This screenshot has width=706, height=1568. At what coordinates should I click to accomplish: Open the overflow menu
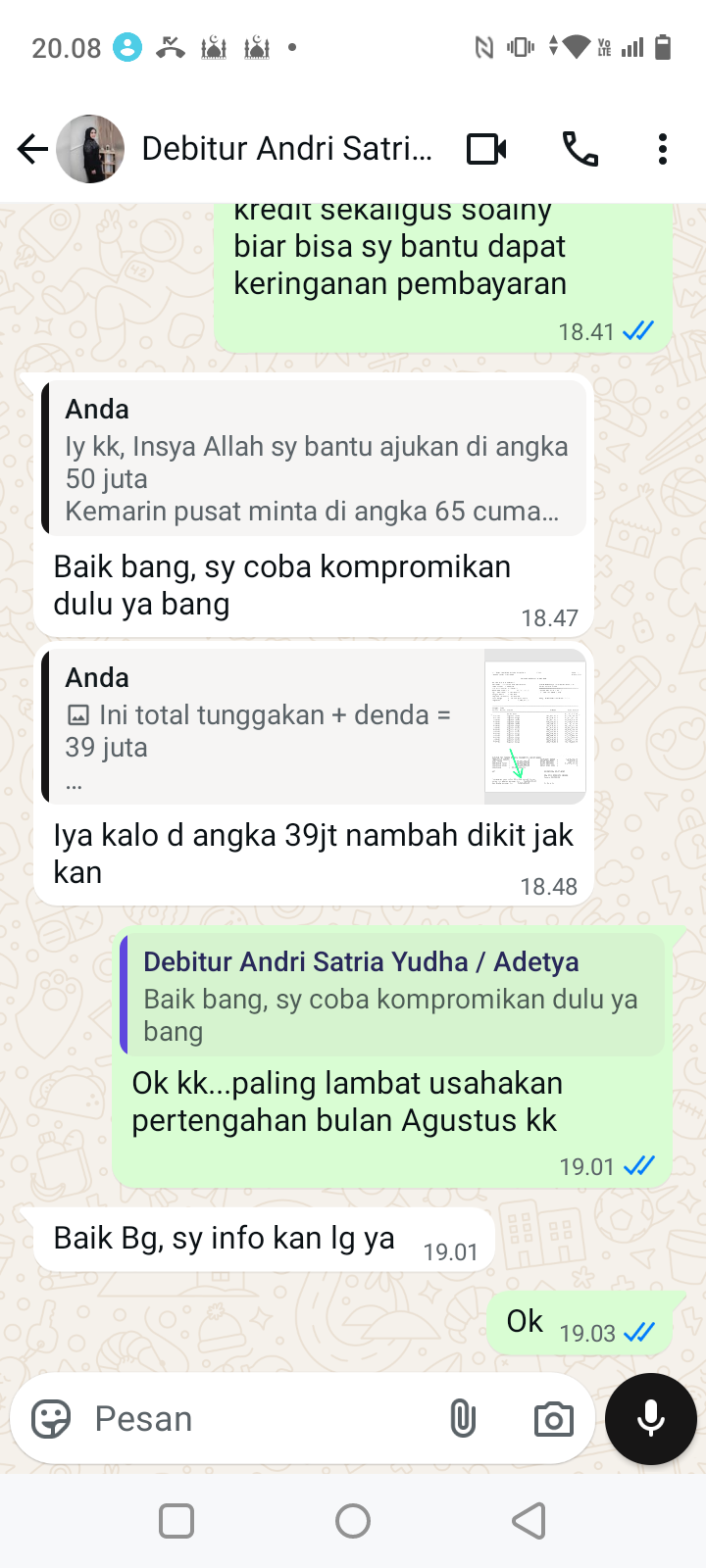(x=663, y=149)
